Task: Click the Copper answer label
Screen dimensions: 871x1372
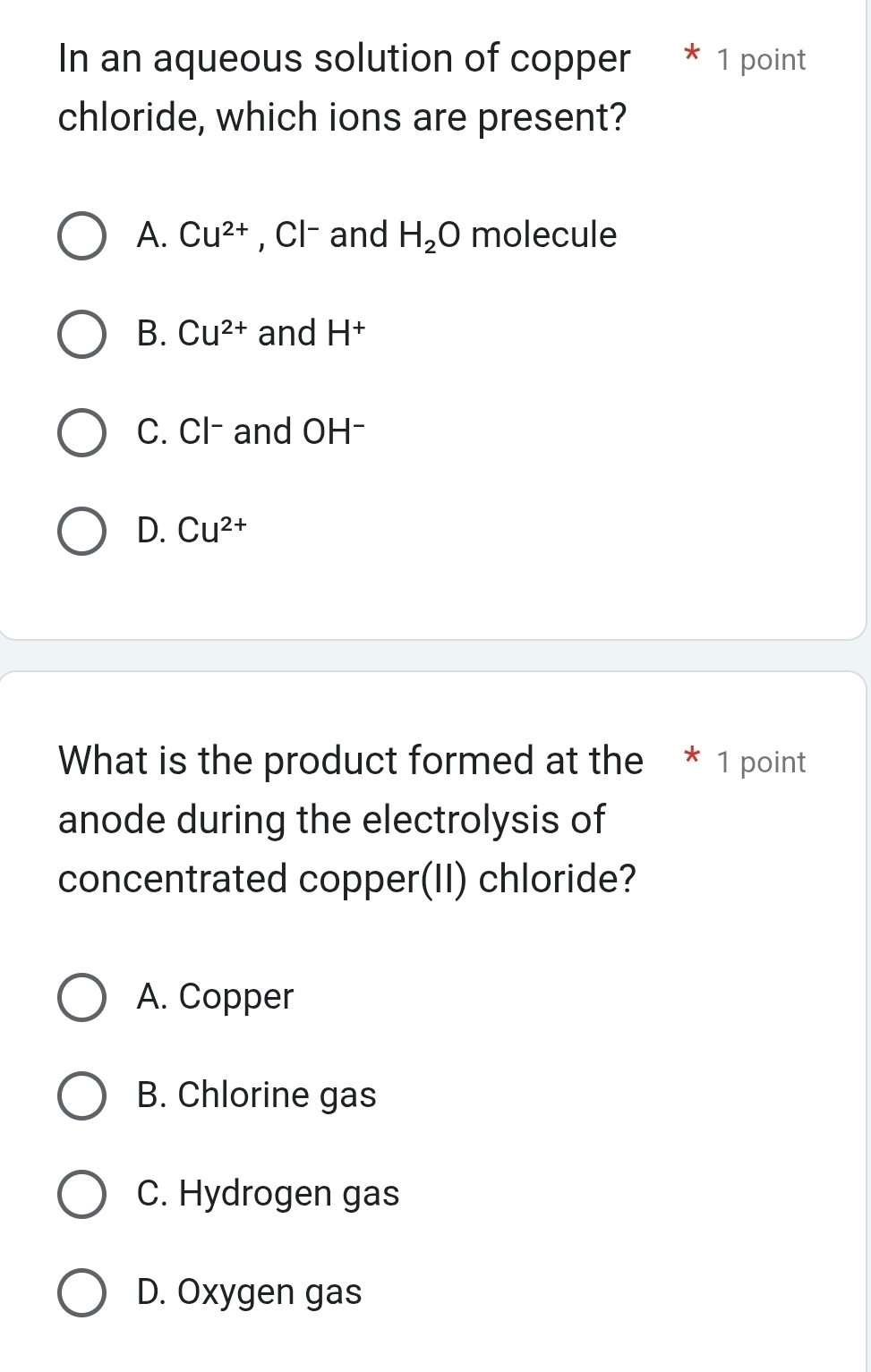Action: point(215,997)
